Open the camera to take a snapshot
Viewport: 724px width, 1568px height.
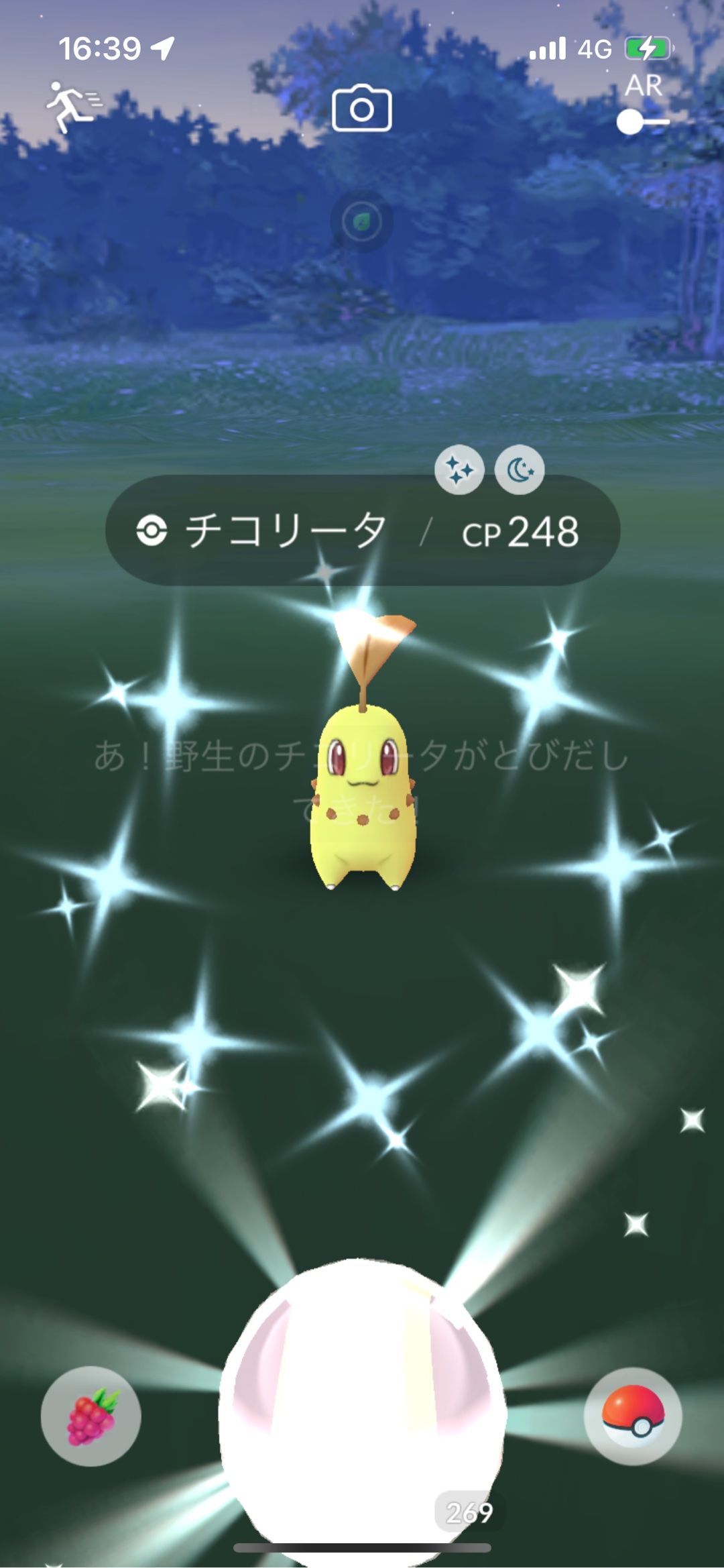(x=362, y=108)
